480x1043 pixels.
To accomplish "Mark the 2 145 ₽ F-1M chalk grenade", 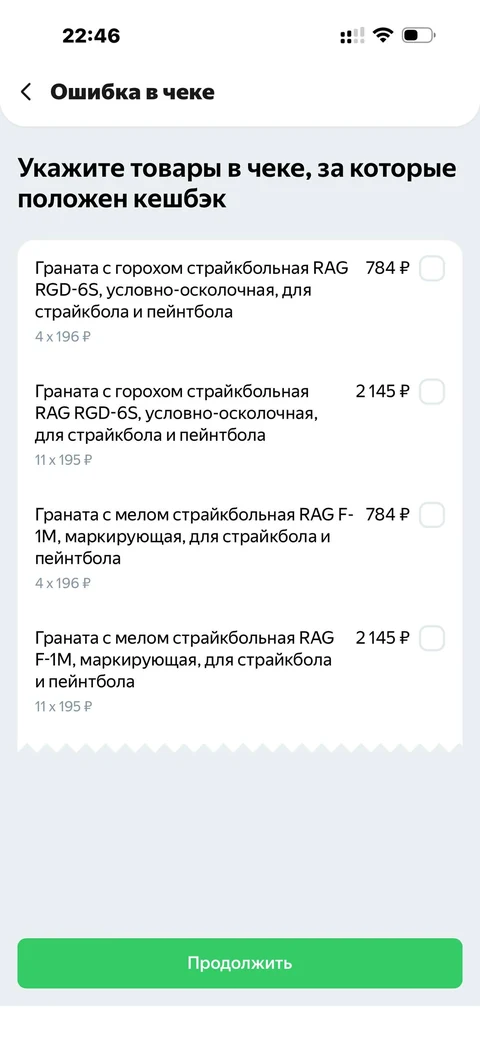I will (432, 638).
